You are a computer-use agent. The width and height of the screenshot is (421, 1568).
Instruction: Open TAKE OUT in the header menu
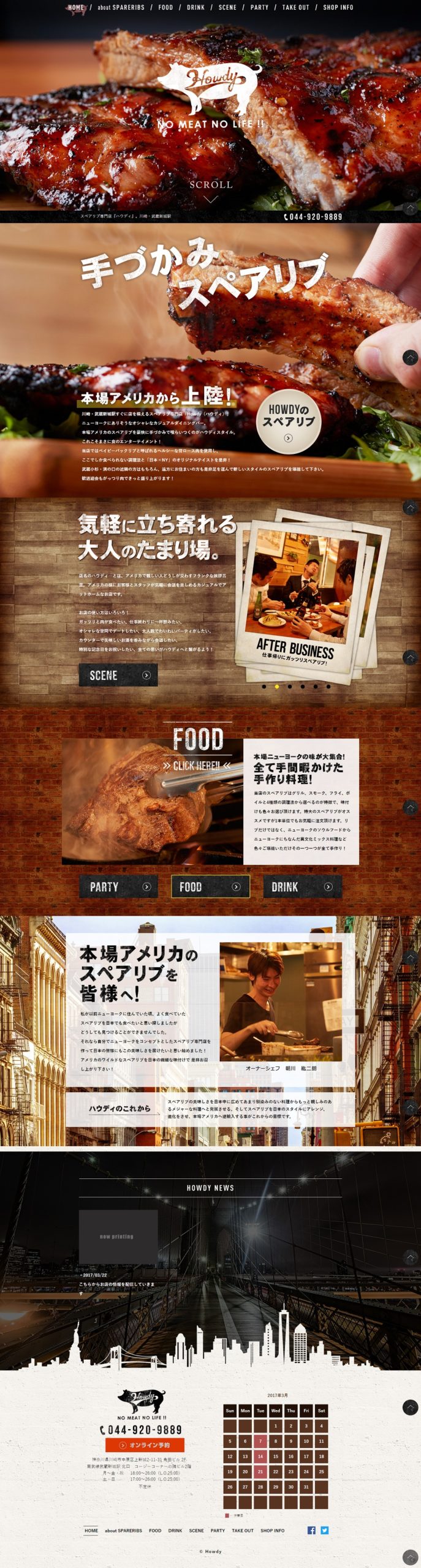[295, 7]
